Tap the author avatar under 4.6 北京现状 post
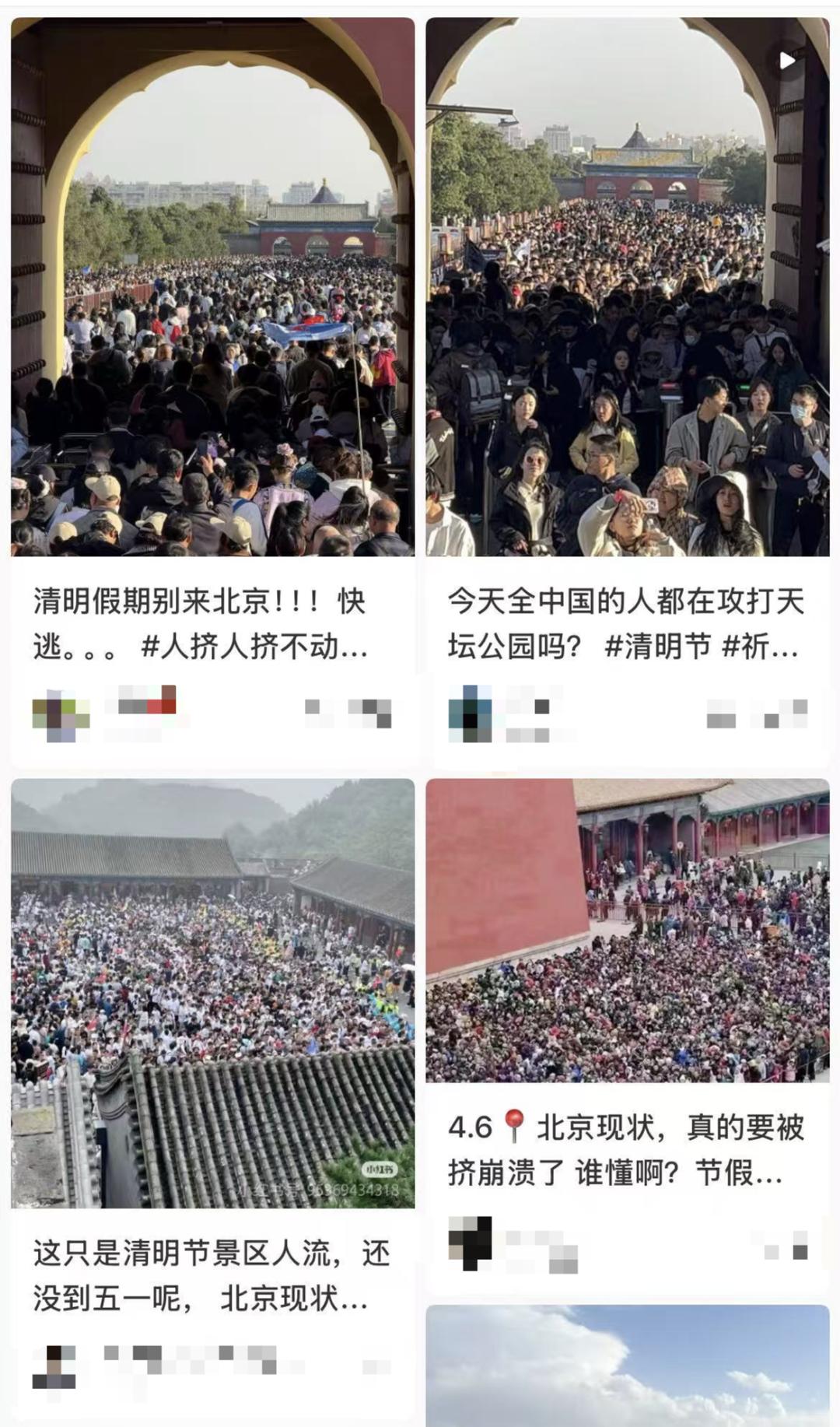 point(471,1243)
